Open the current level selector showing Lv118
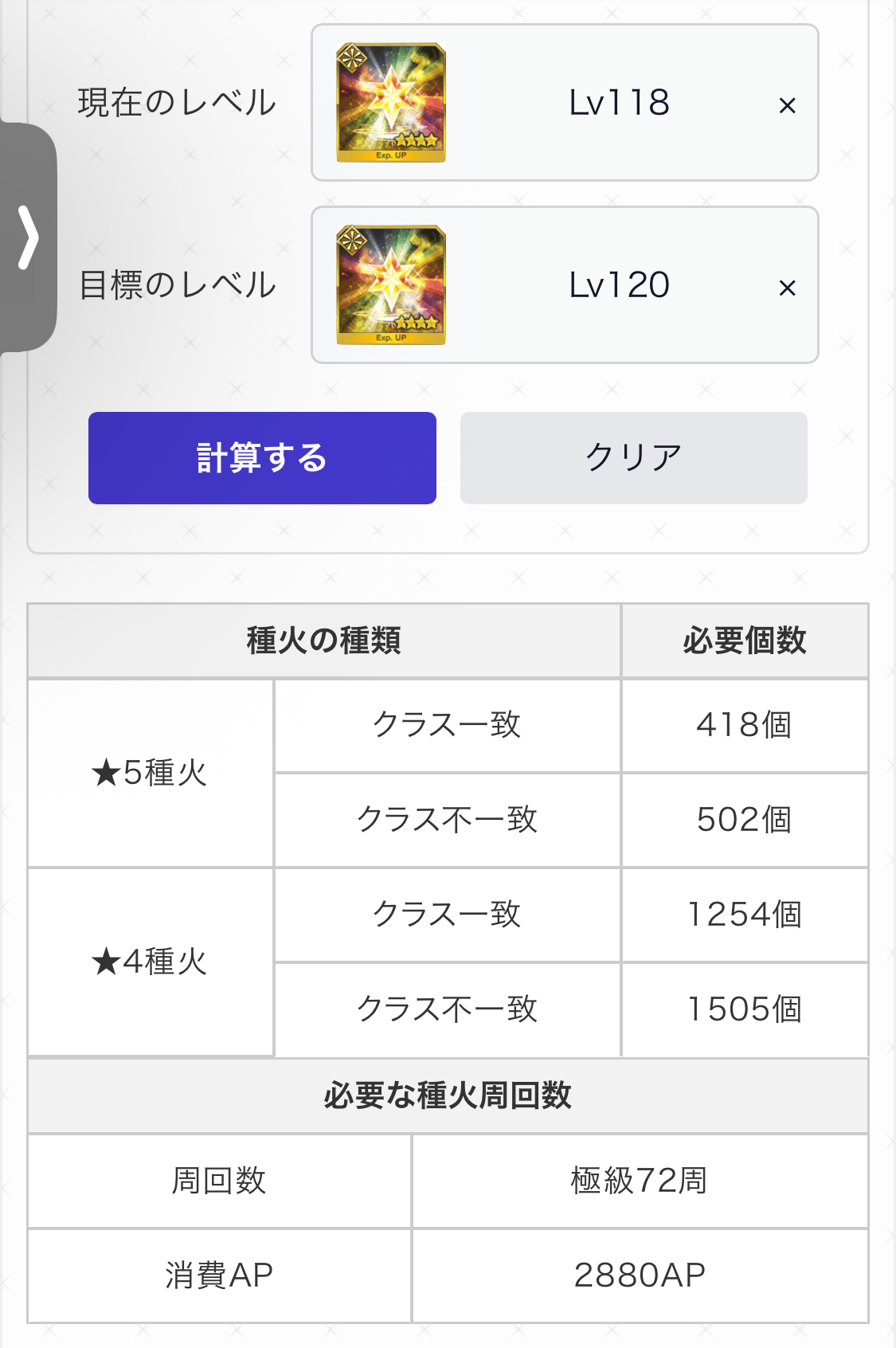This screenshot has width=896, height=1348. click(618, 103)
